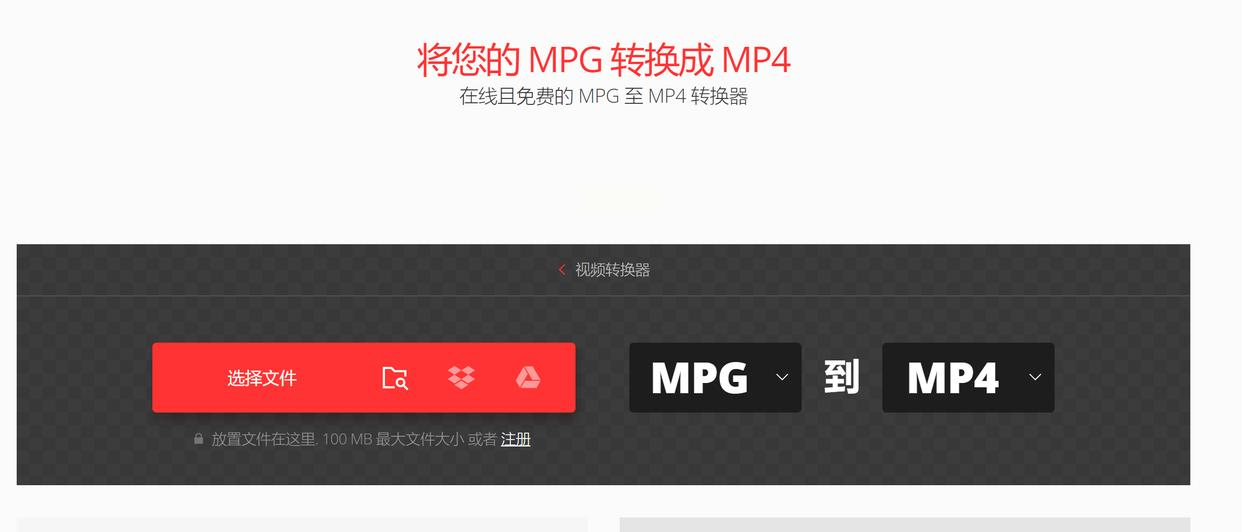The height and width of the screenshot is (532, 1242).
Task: Choose a file from Dropbox
Action: [x=461, y=378]
